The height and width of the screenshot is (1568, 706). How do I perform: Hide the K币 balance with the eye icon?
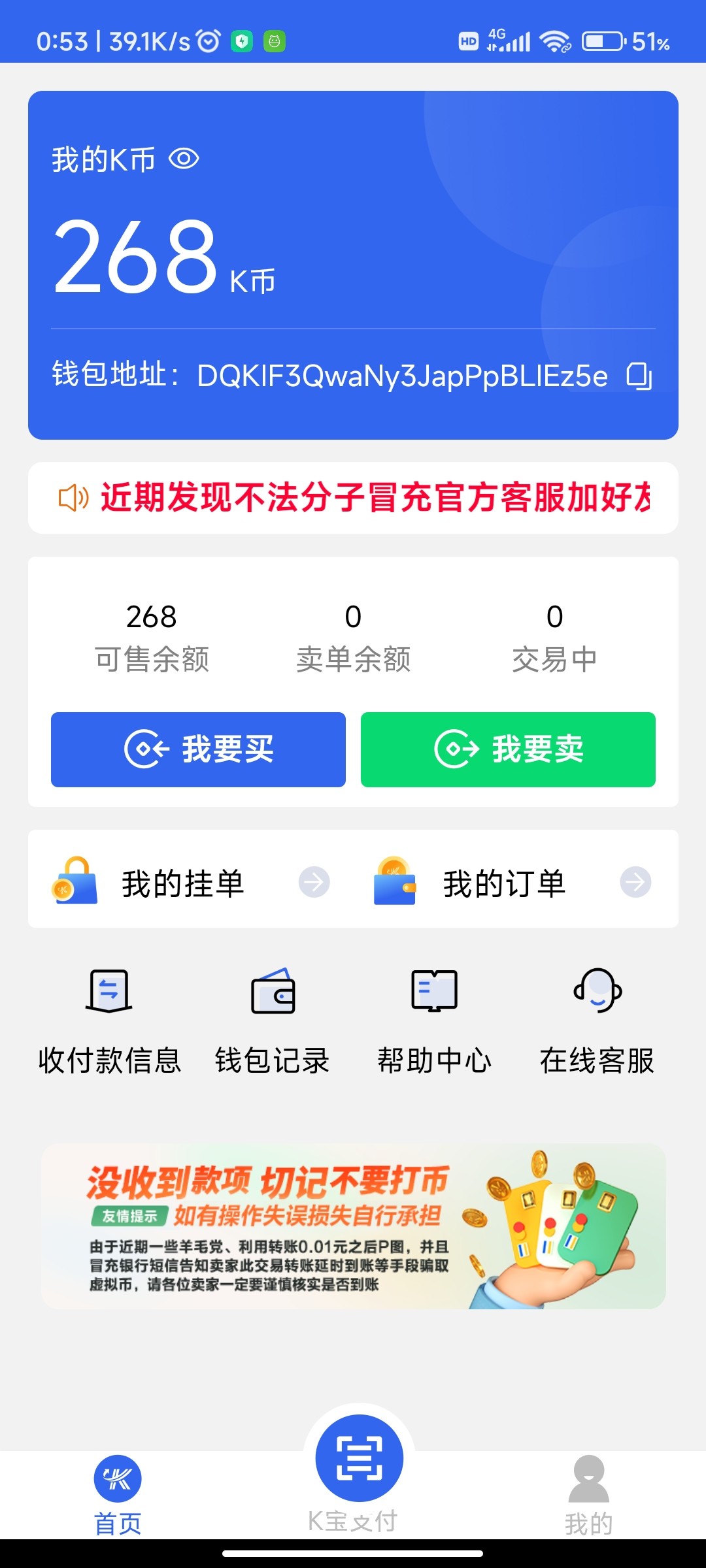(184, 159)
